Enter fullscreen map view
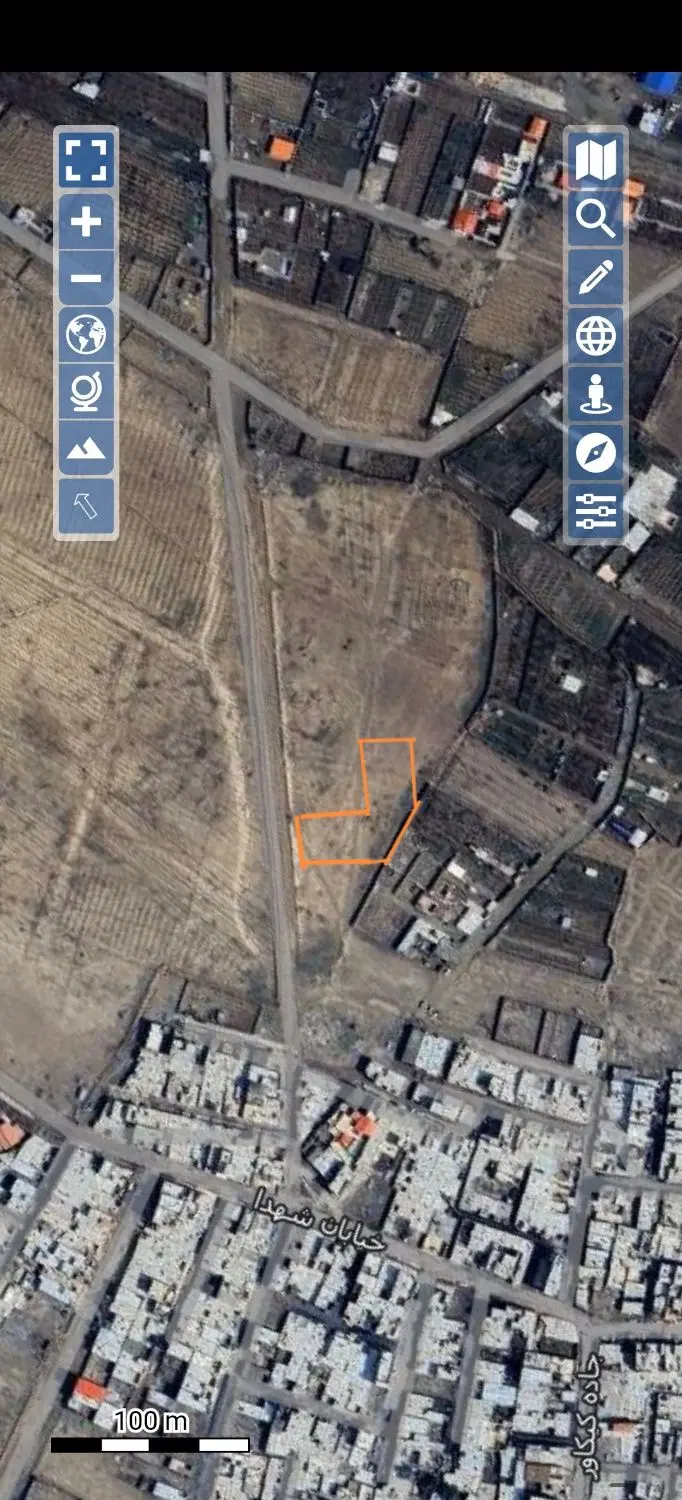This screenshot has width=682, height=1500. click(87, 161)
